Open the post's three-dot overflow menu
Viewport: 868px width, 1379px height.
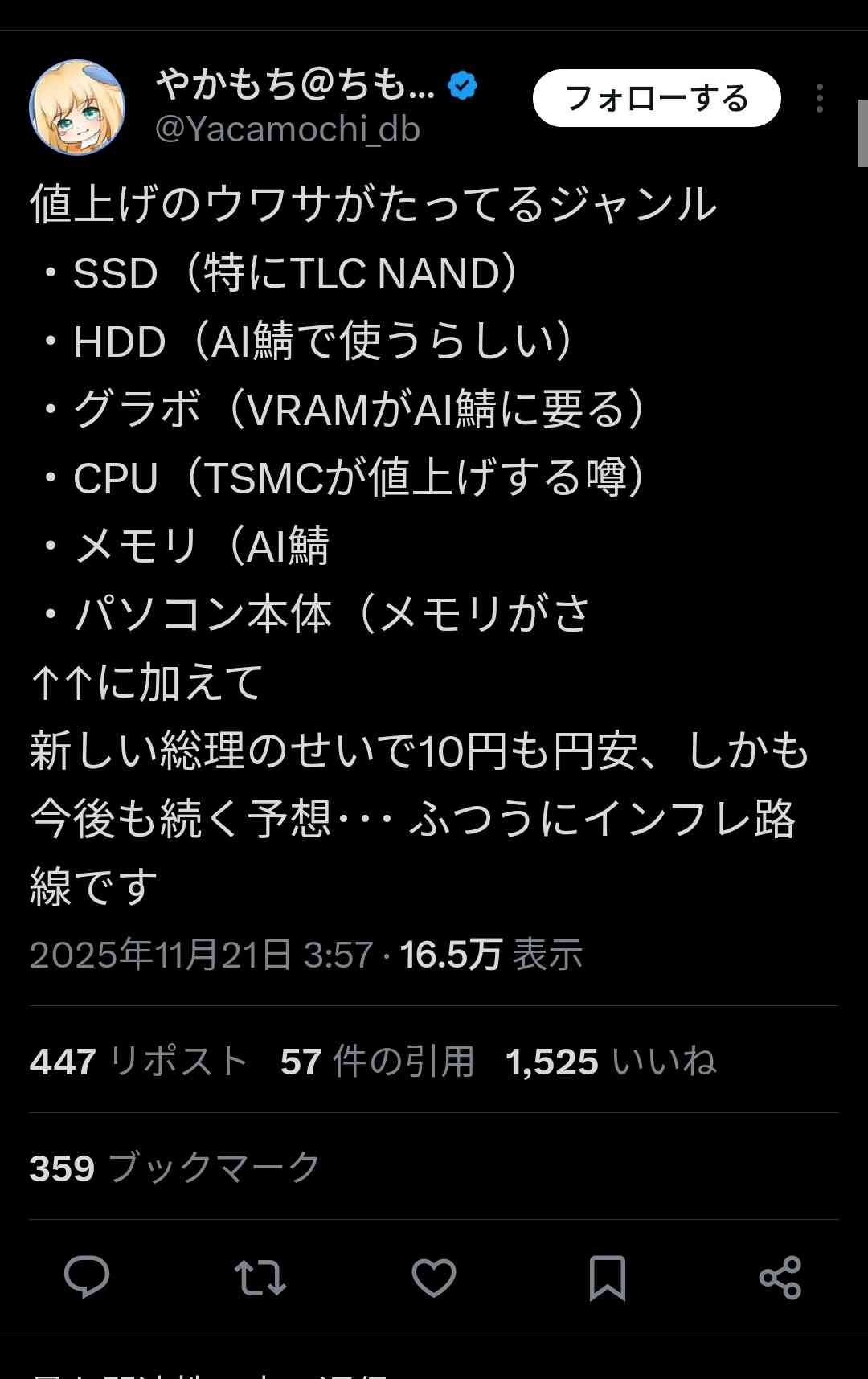pyautogui.click(x=819, y=98)
